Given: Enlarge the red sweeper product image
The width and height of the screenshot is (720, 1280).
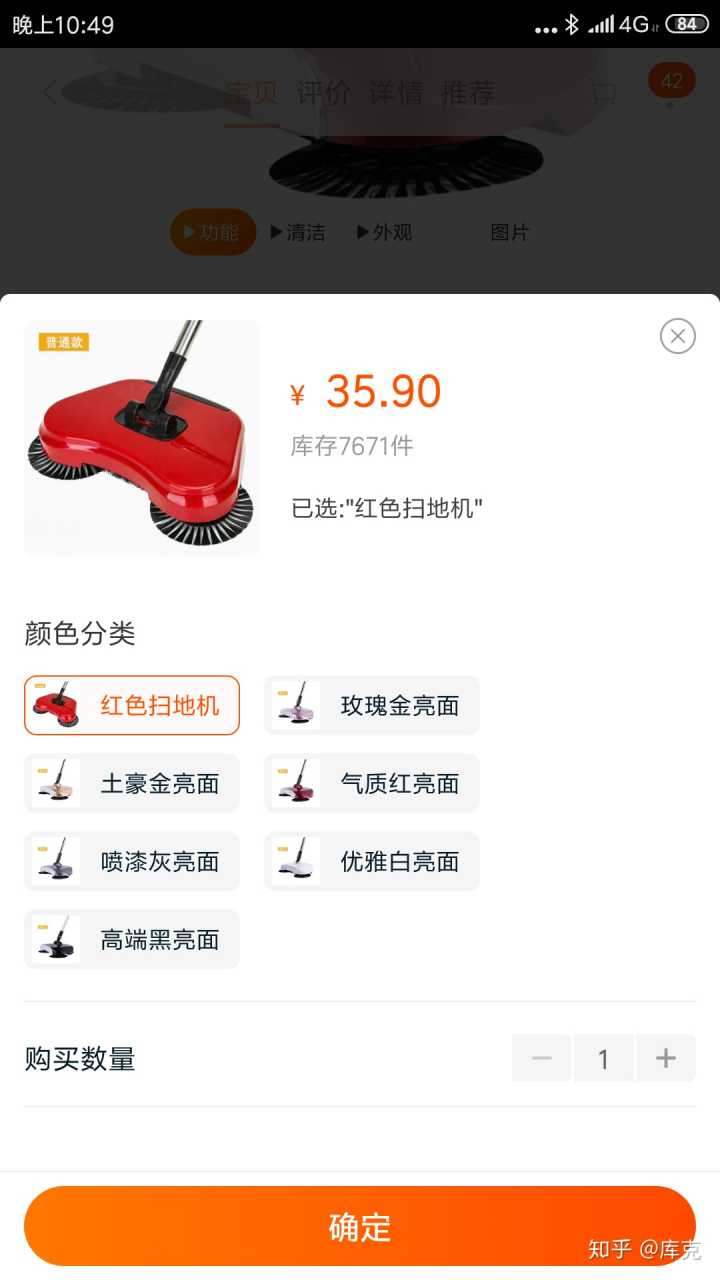Looking at the screenshot, I should [142, 438].
